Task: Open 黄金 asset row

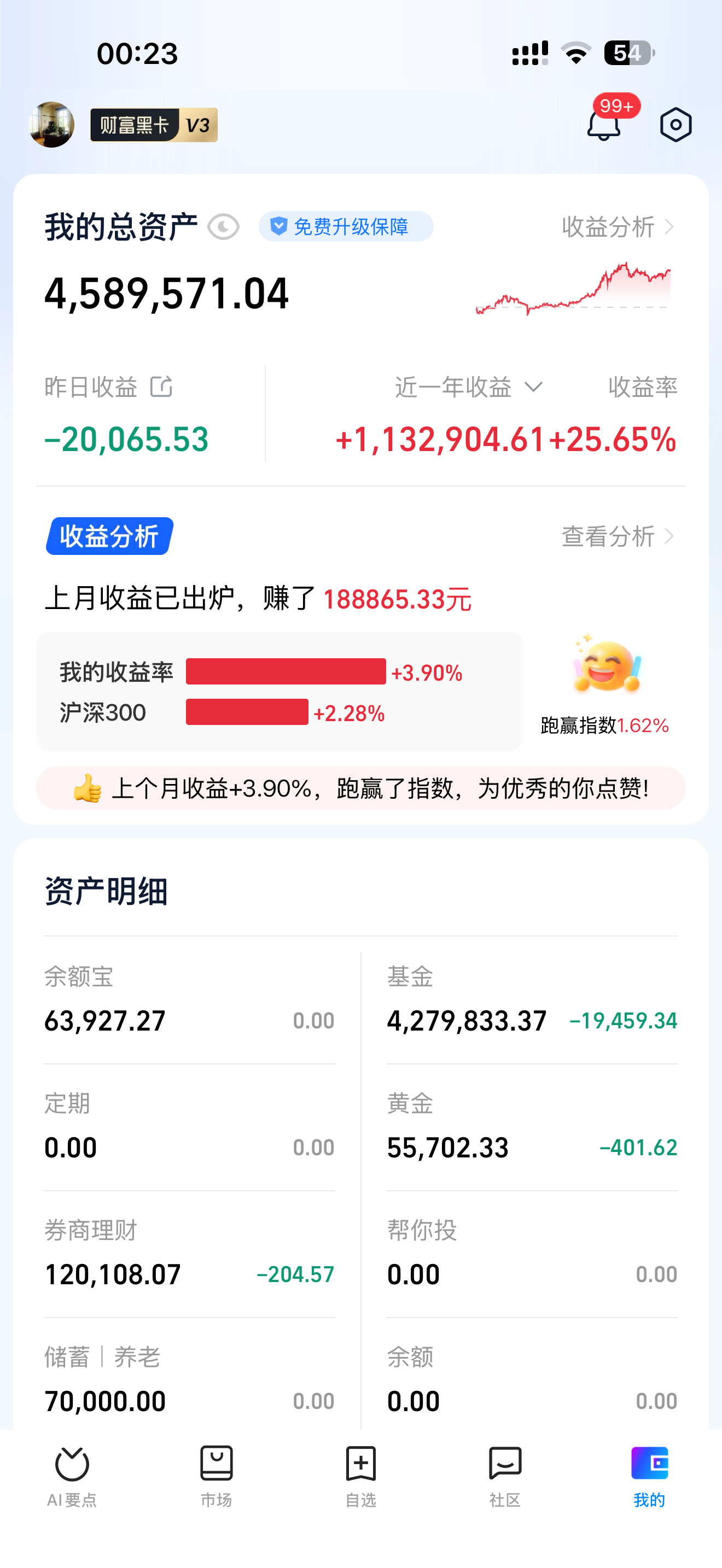Action: coord(532,1128)
